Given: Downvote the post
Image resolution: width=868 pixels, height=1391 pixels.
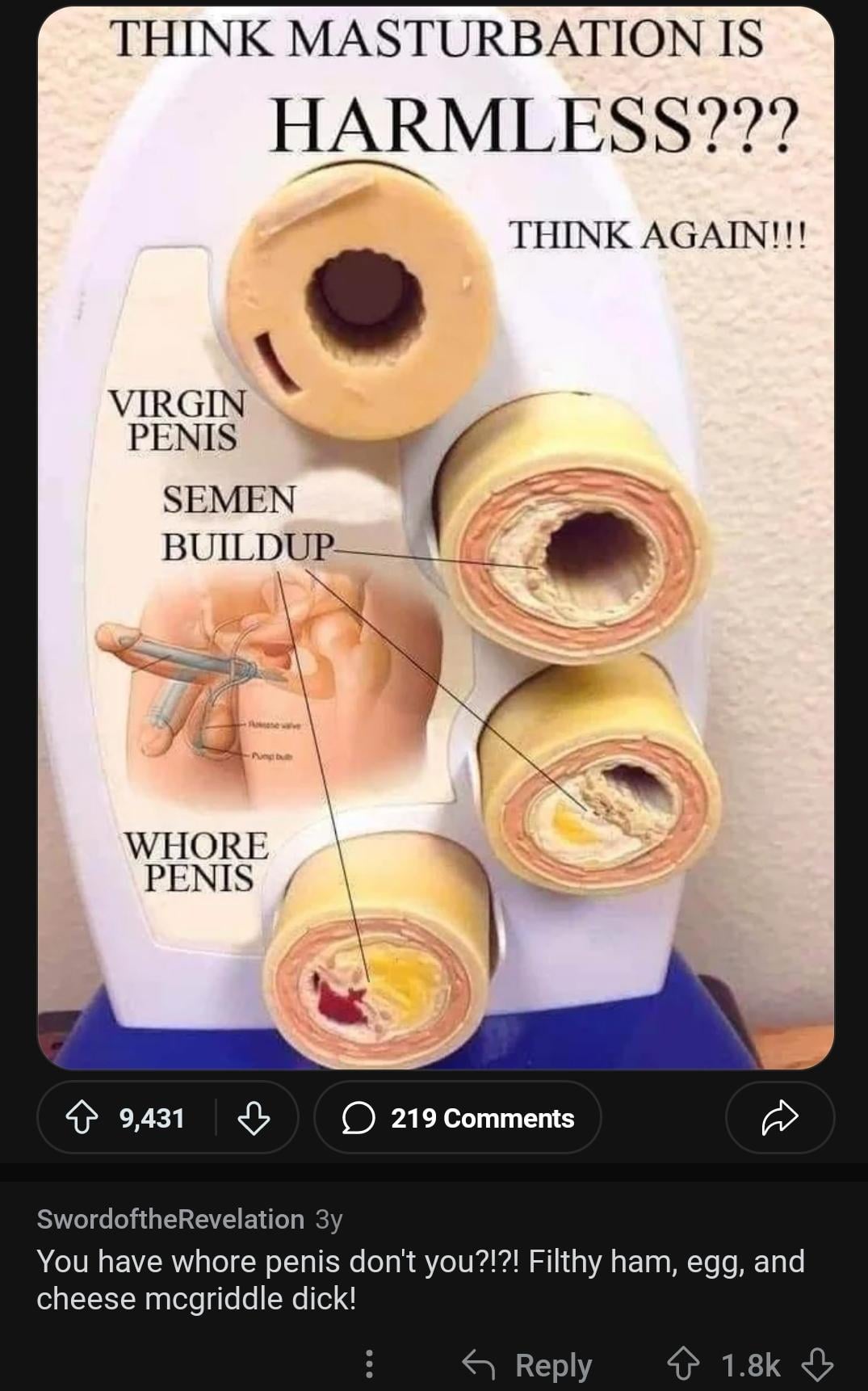Looking at the screenshot, I should [254, 1118].
